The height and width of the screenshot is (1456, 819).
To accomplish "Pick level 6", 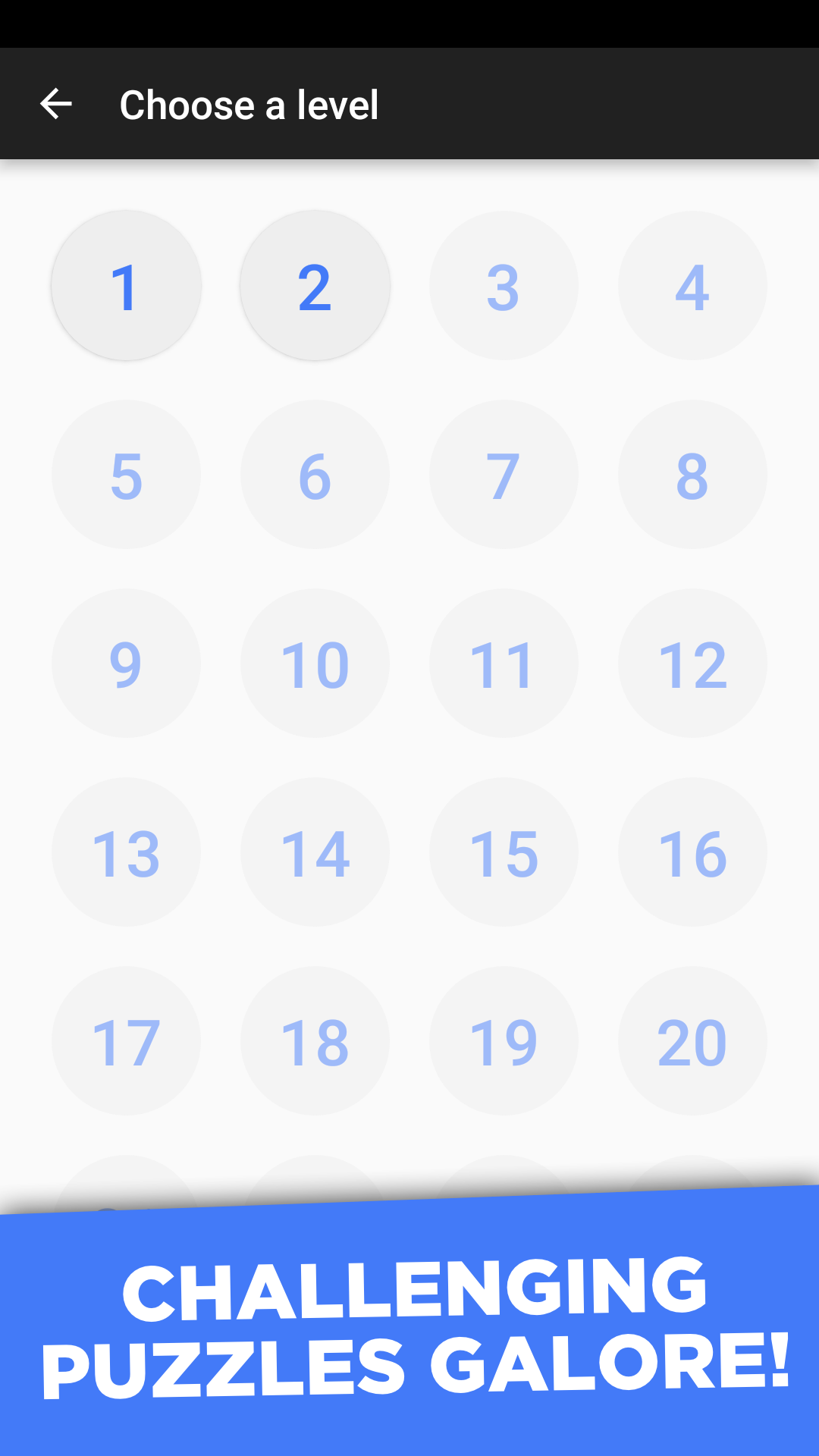I will tap(315, 475).
